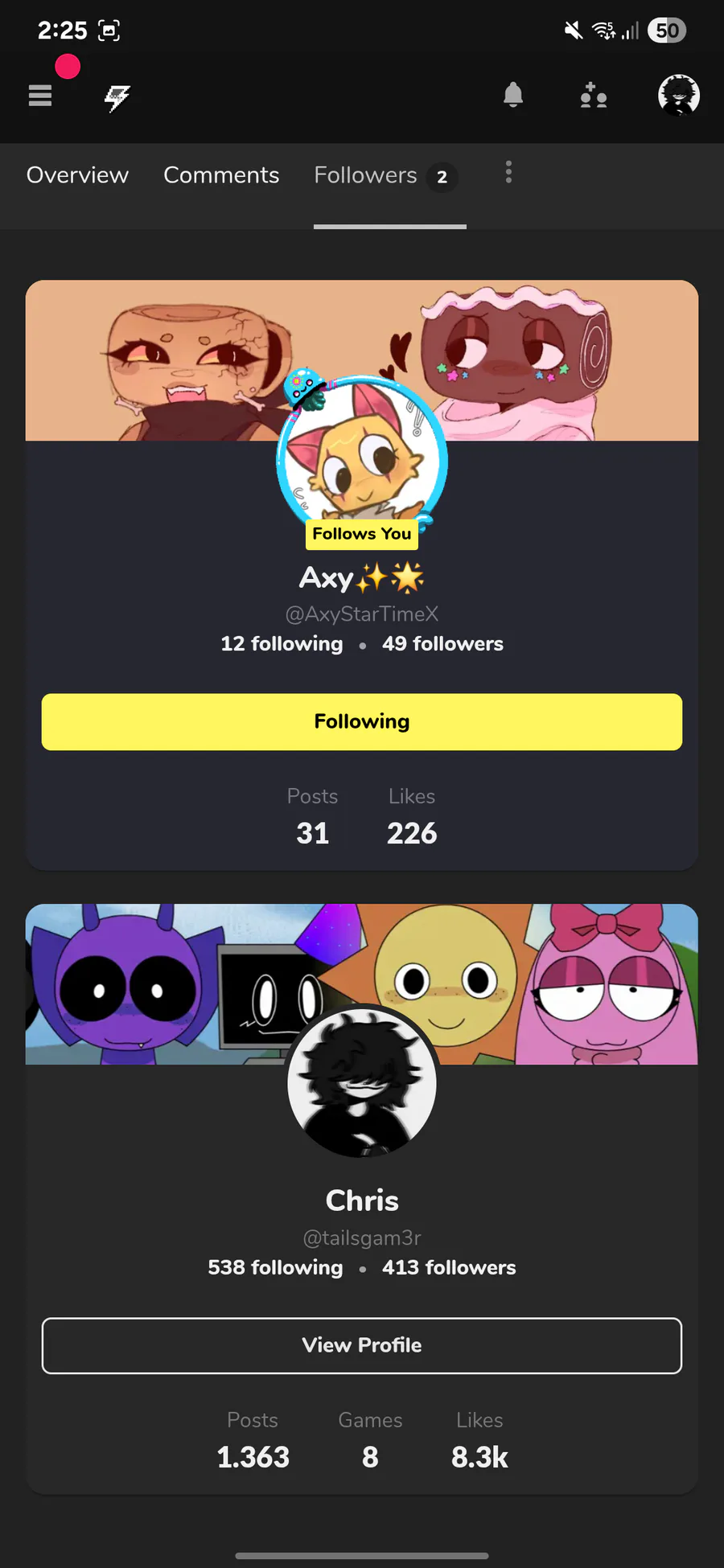Viewport: 724px width, 1568px height.
Task: Open Chris's profile avatar
Action: click(x=362, y=1083)
